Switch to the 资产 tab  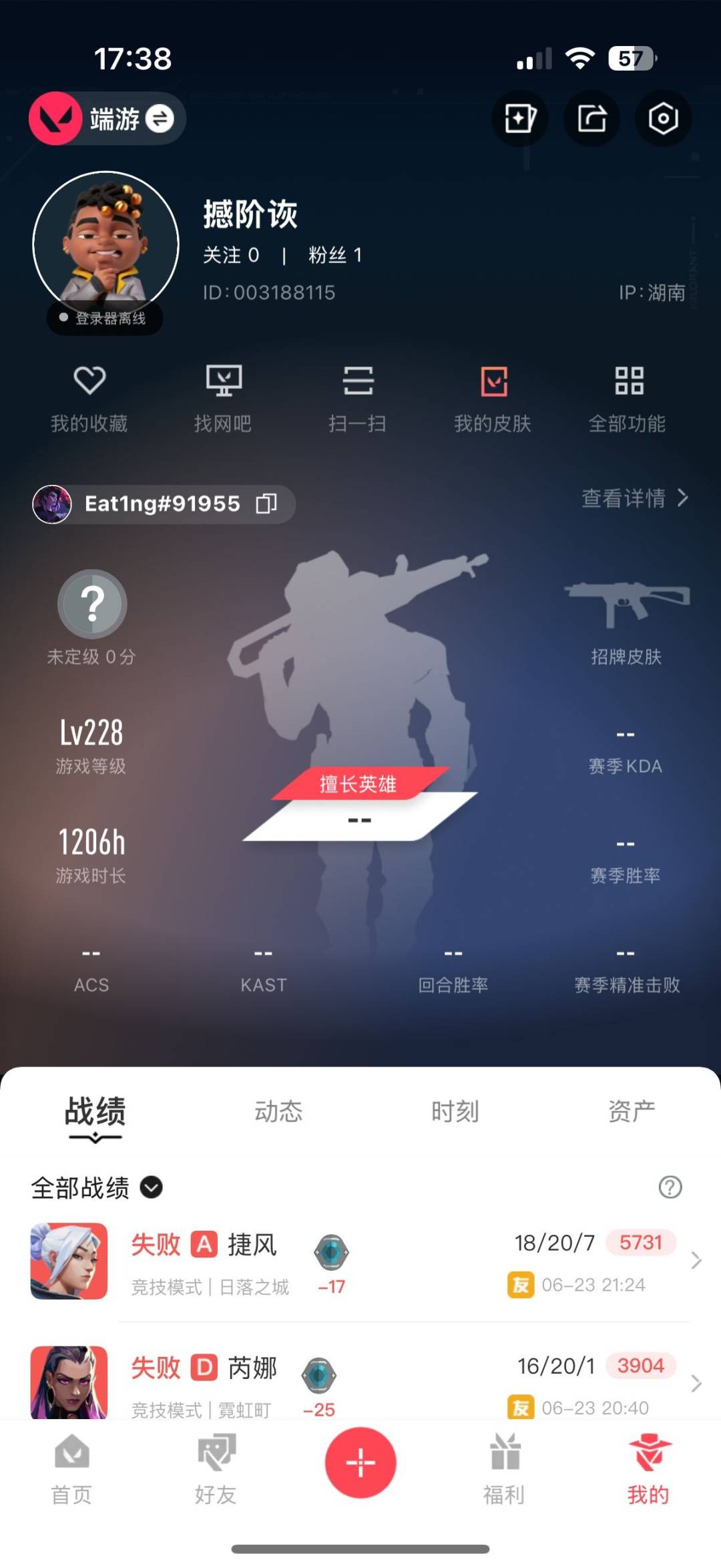click(x=631, y=1112)
